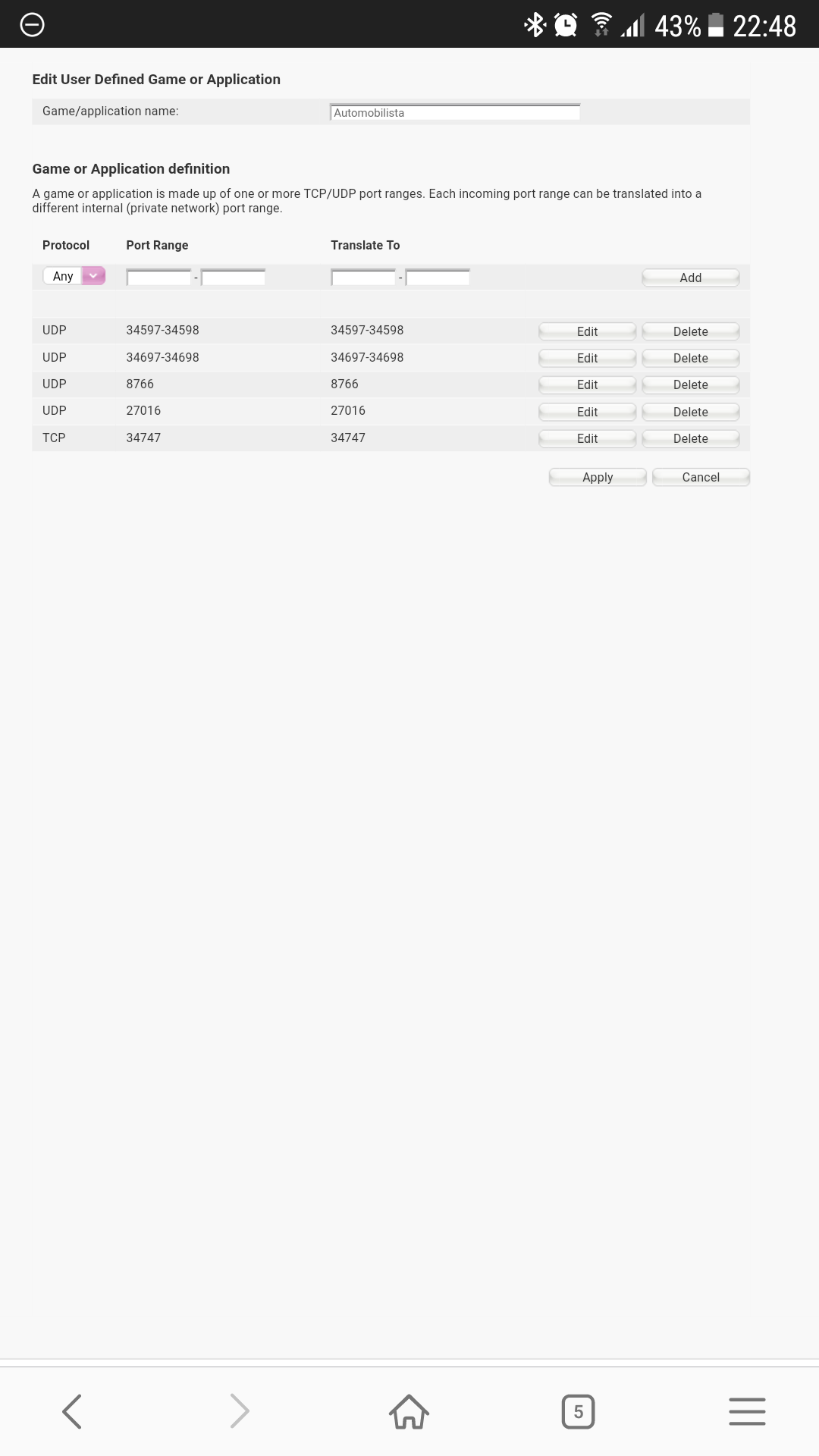Delete the UDP 27016 rule
This screenshot has width=819, height=1456.
coord(691,412)
